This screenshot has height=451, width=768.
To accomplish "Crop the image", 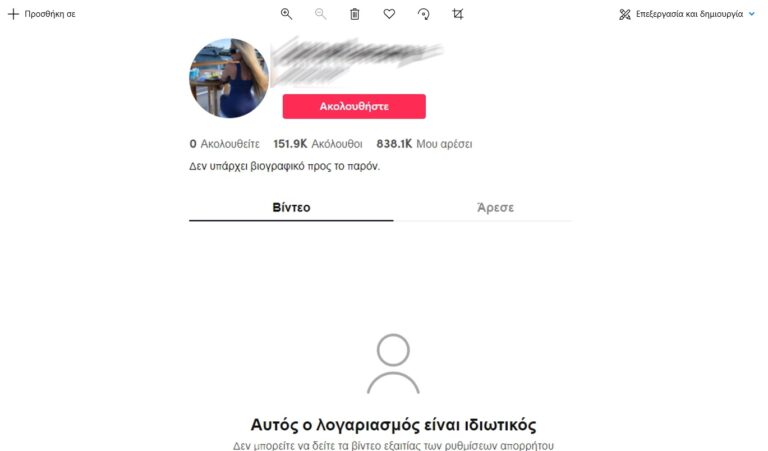I will coord(458,14).
